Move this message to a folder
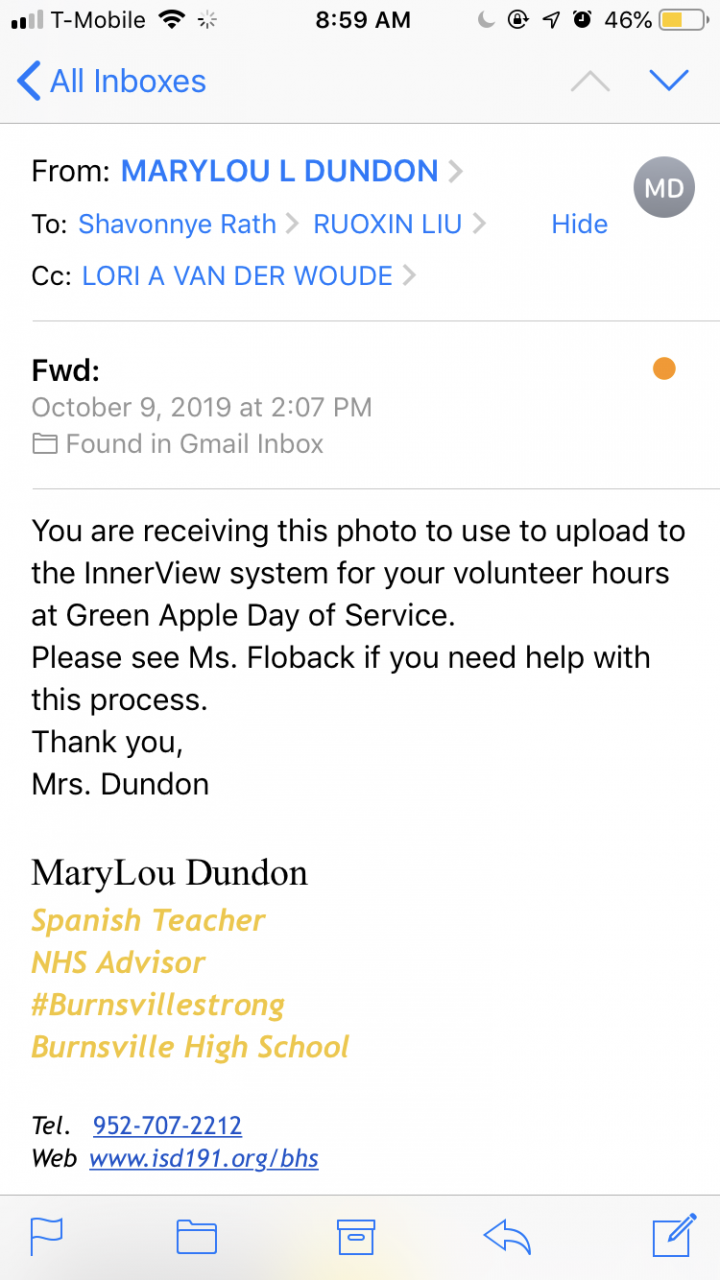 (197, 1237)
